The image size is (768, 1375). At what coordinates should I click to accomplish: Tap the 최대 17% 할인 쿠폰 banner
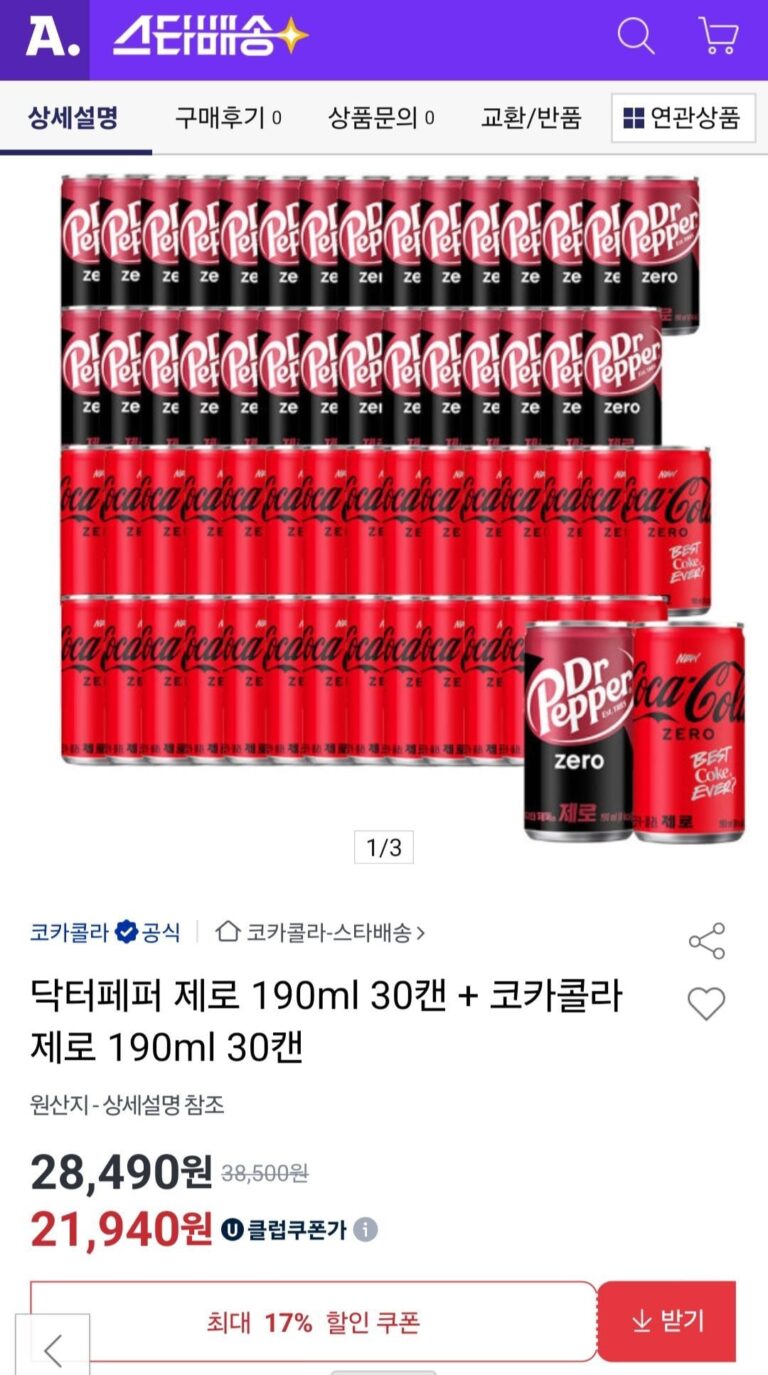313,1323
